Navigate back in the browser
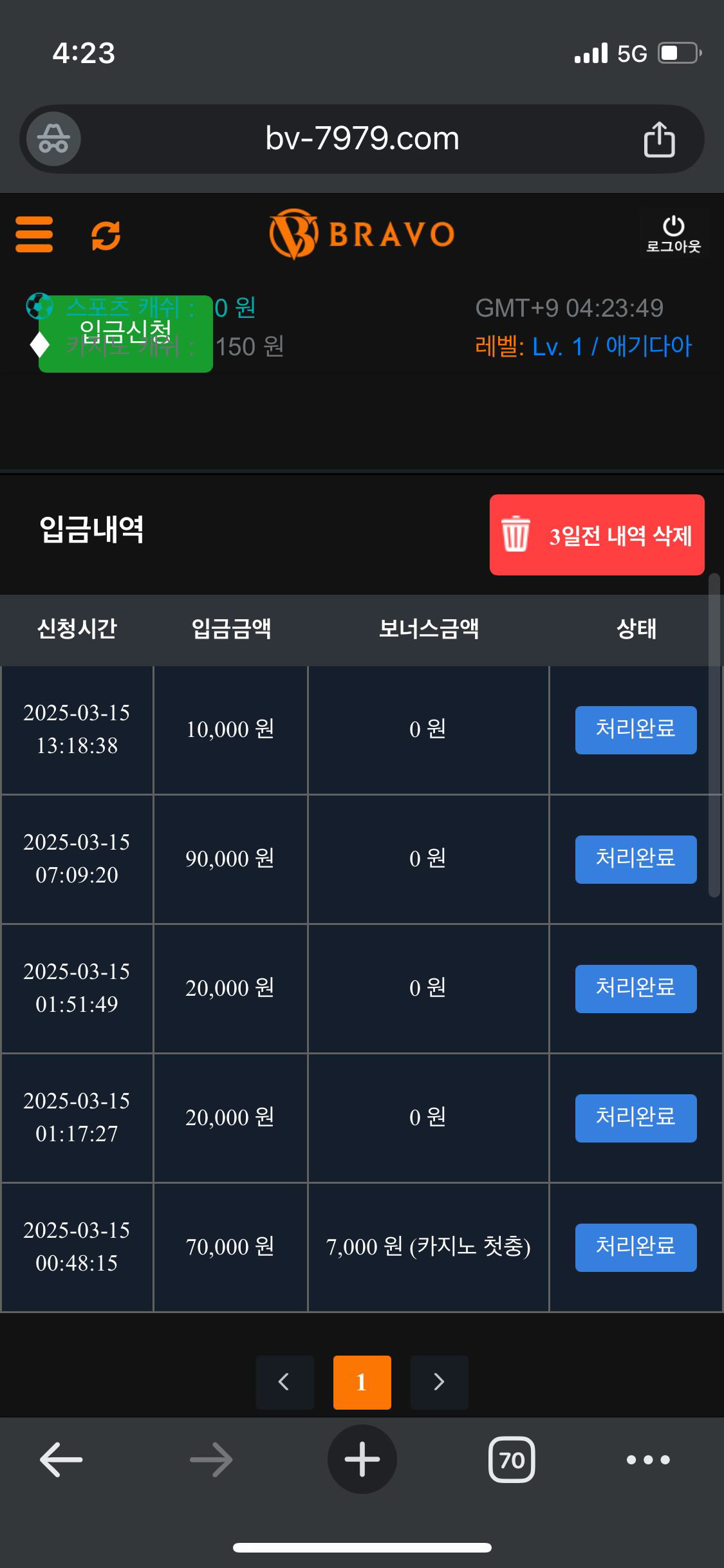 pyautogui.click(x=61, y=1459)
